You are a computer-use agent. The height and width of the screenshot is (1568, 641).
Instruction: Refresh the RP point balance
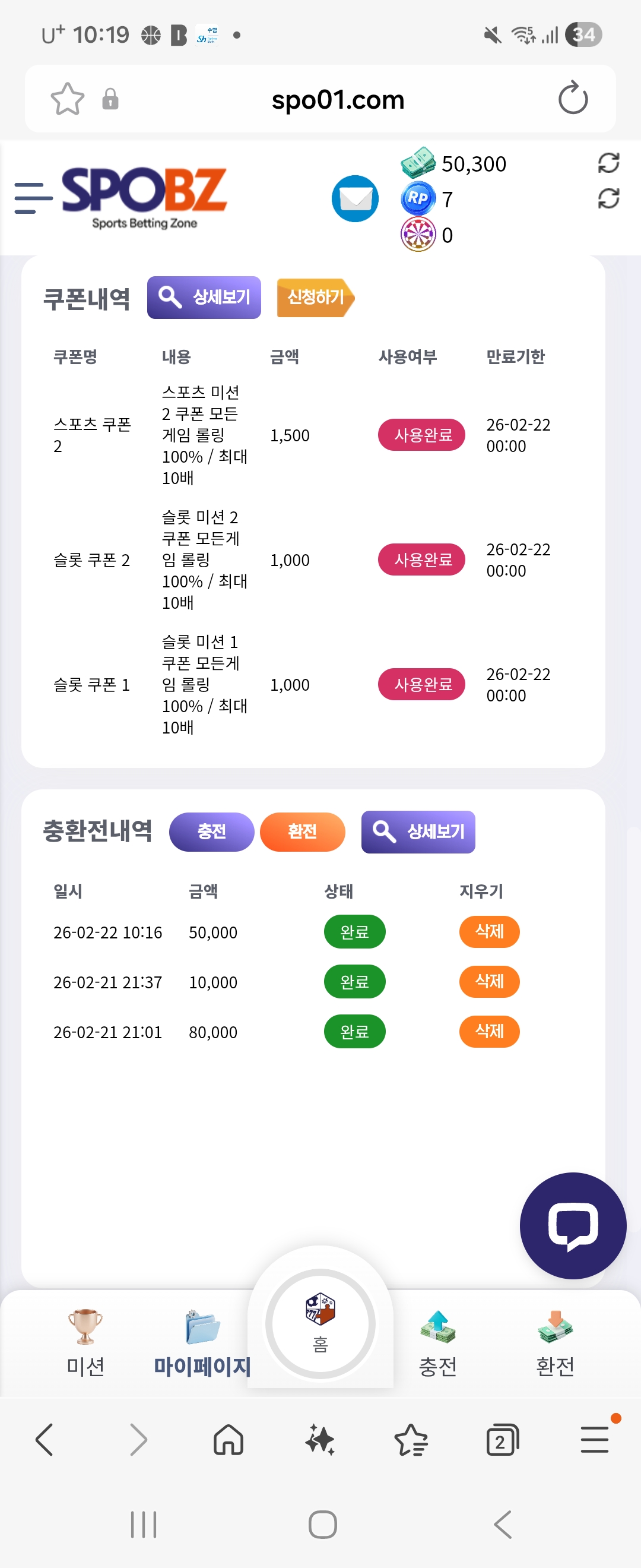608,198
